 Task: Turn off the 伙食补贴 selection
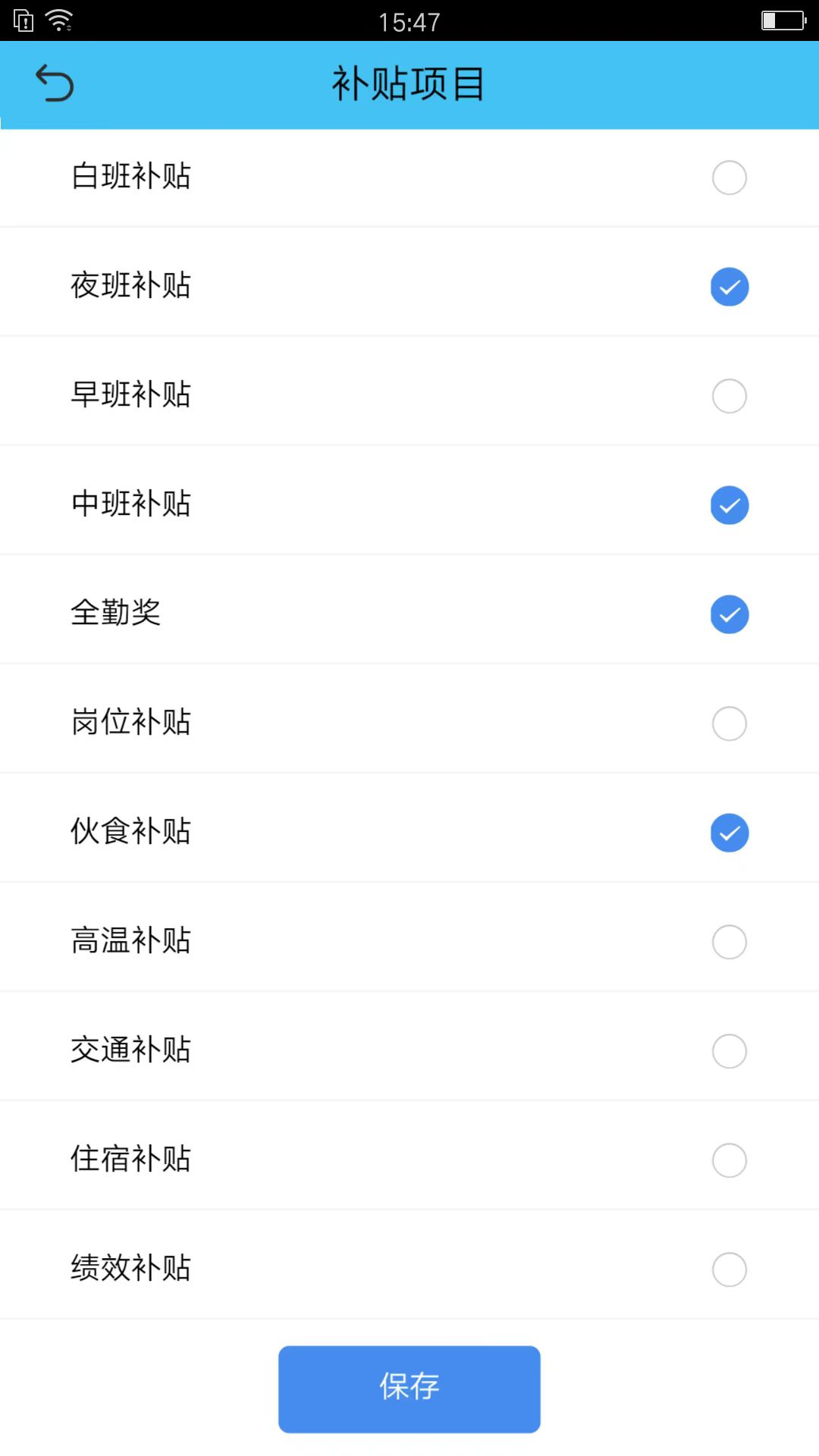(729, 833)
